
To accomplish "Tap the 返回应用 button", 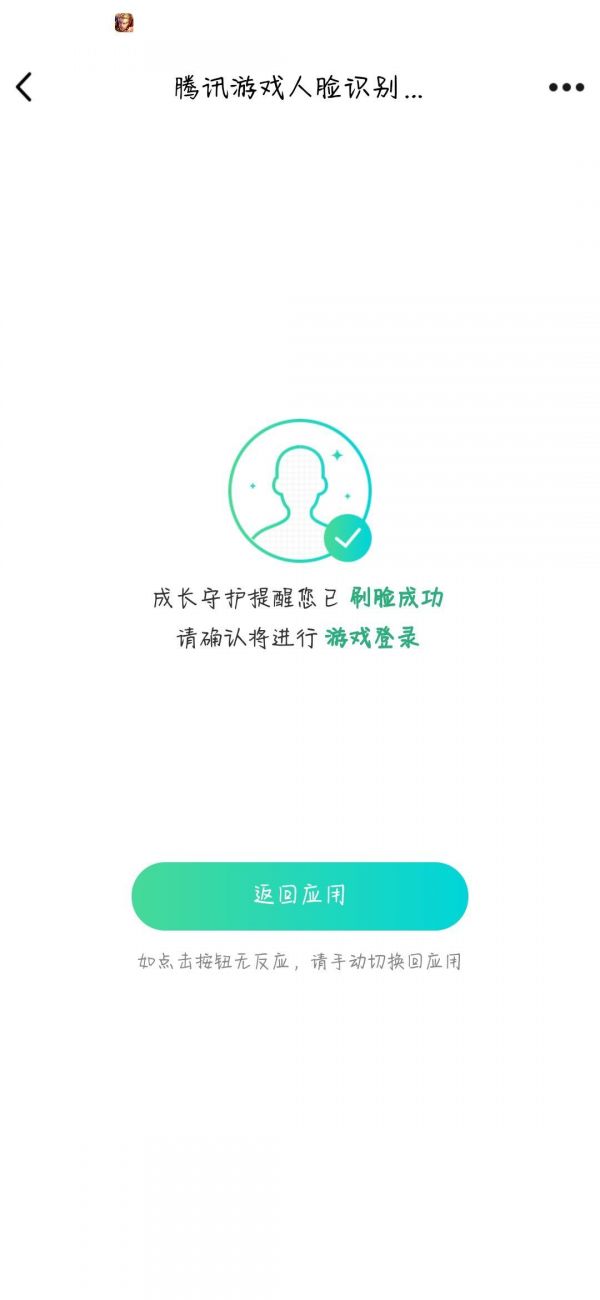I will pos(300,896).
